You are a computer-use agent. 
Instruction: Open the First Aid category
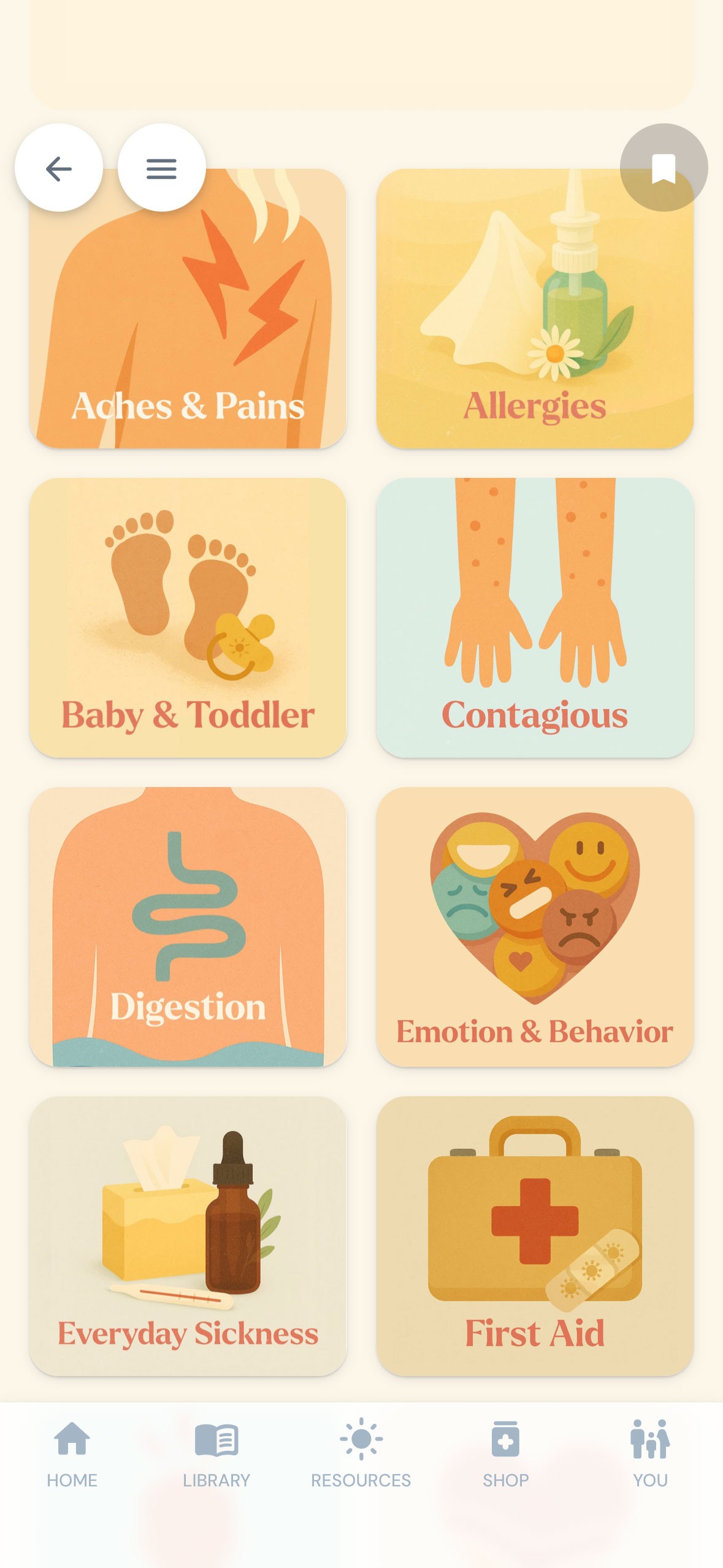point(535,1236)
